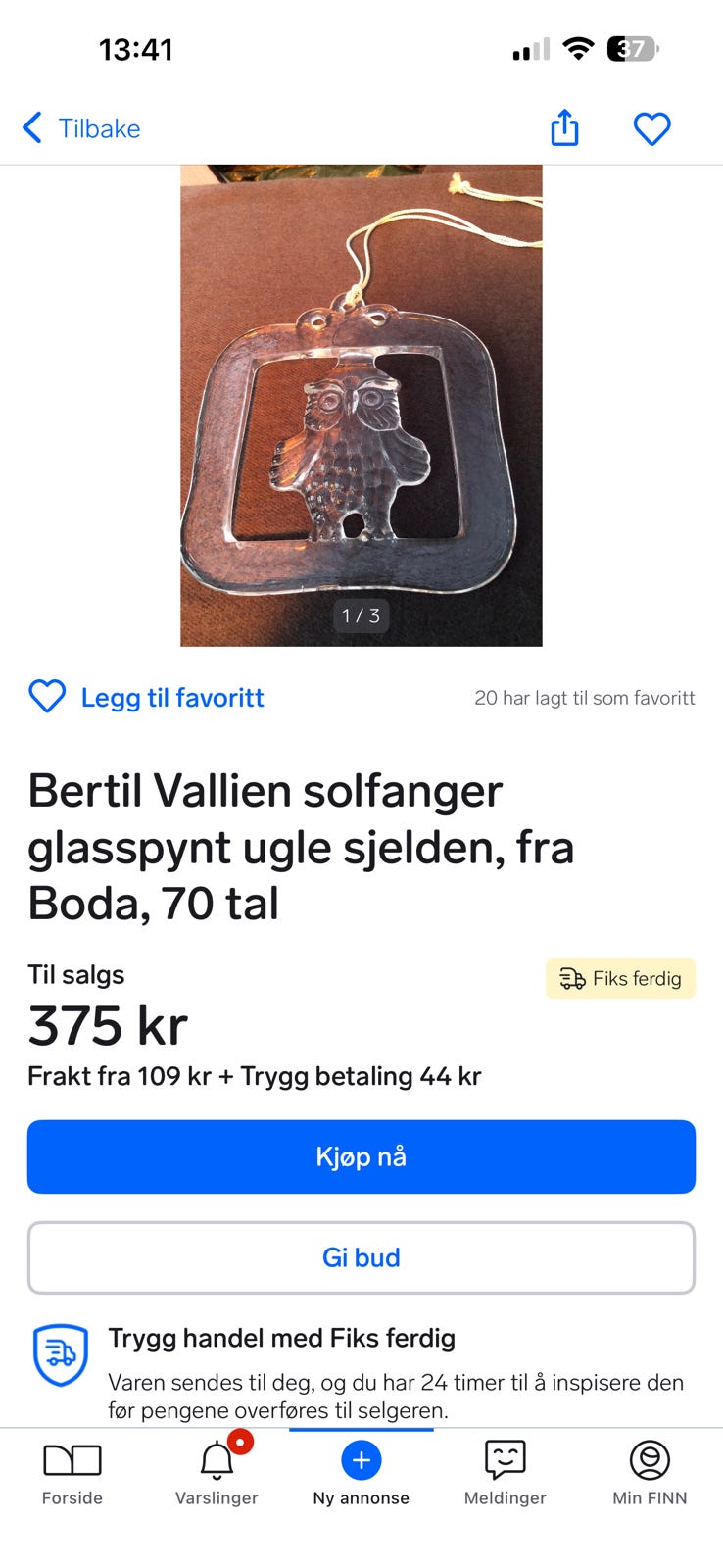Open Varslinger notifications bell

click(x=216, y=1457)
